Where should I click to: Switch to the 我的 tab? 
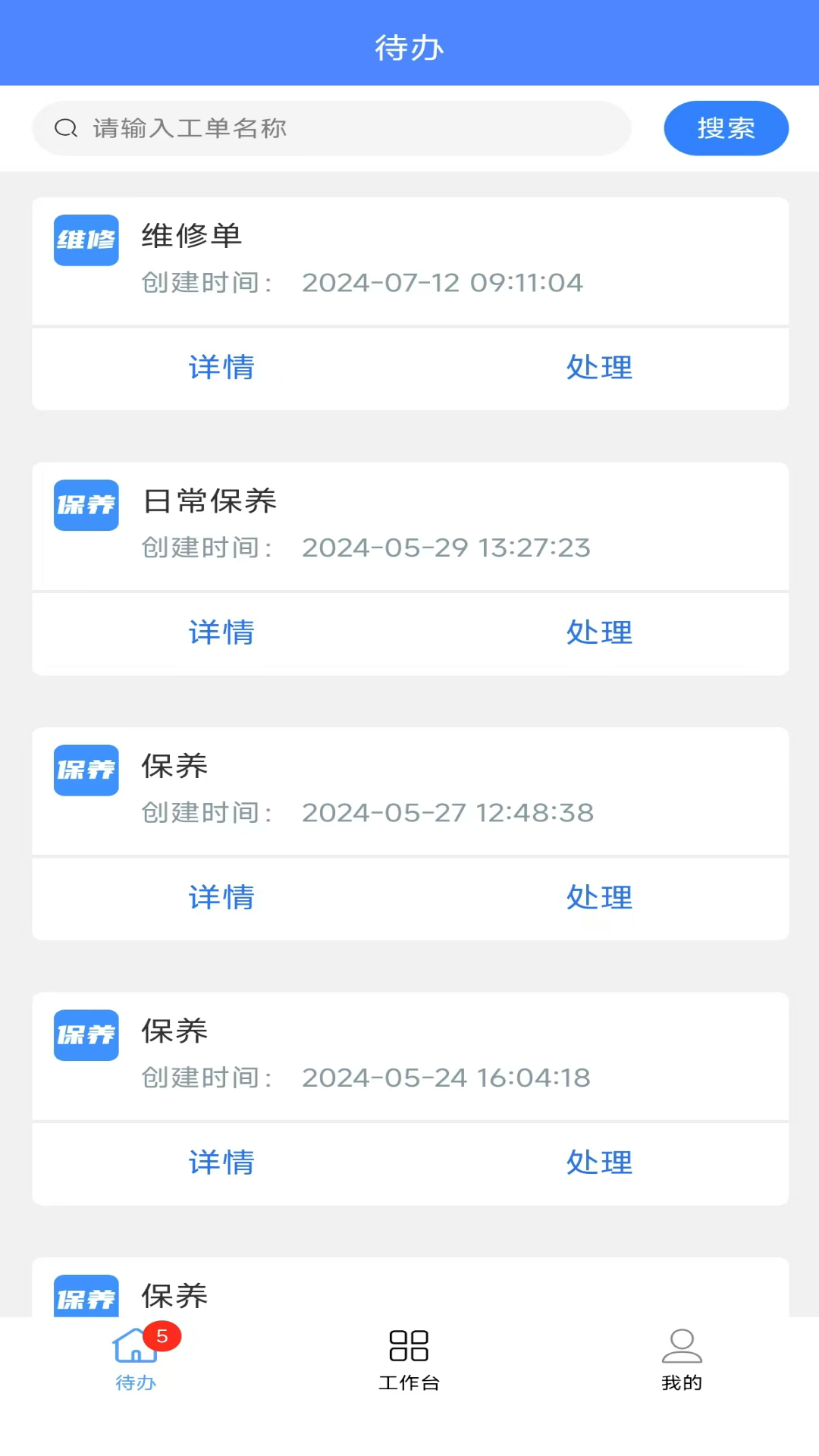click(682, 1357)
